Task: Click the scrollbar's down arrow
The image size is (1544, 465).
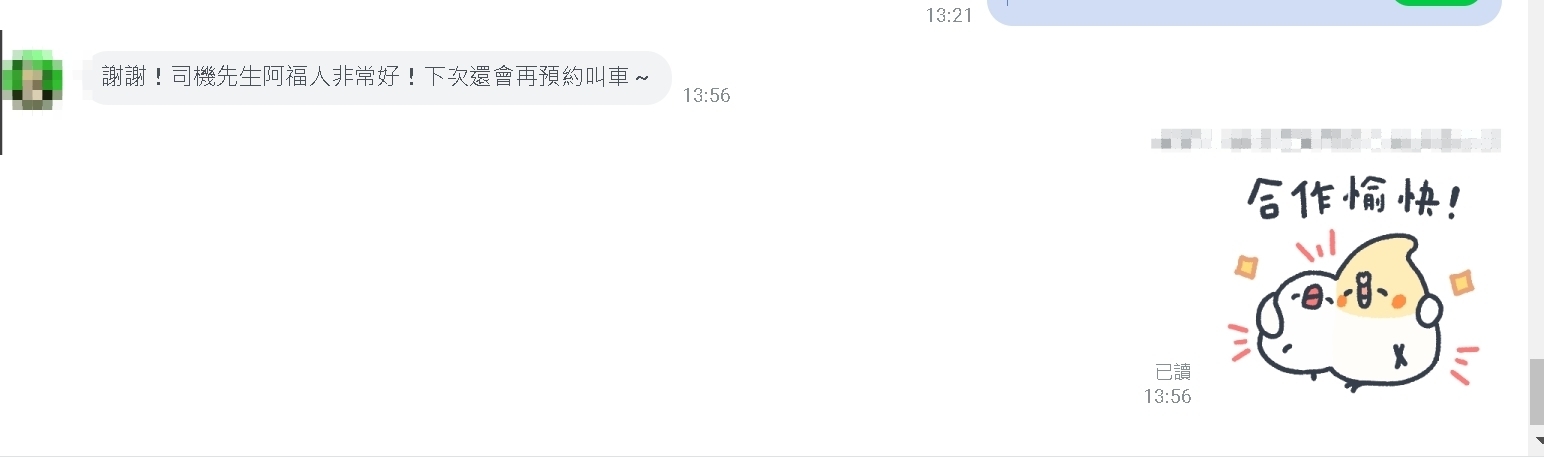Action: tap(1537, 441)
